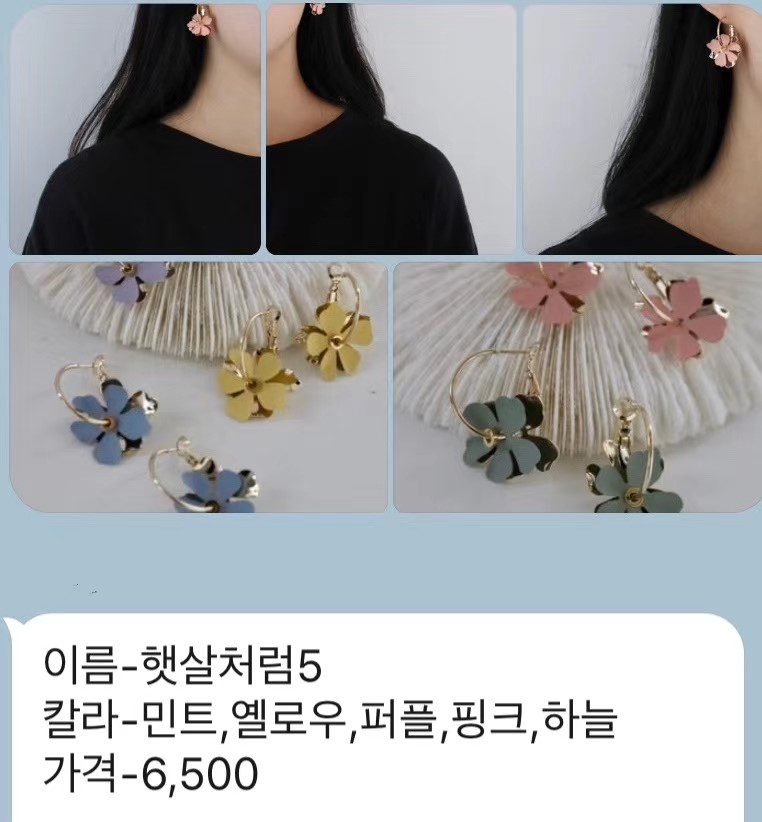Open the middle photo of woman in black top
The height and width of the screenshot is (822, 762).
[x=390, y=128]
